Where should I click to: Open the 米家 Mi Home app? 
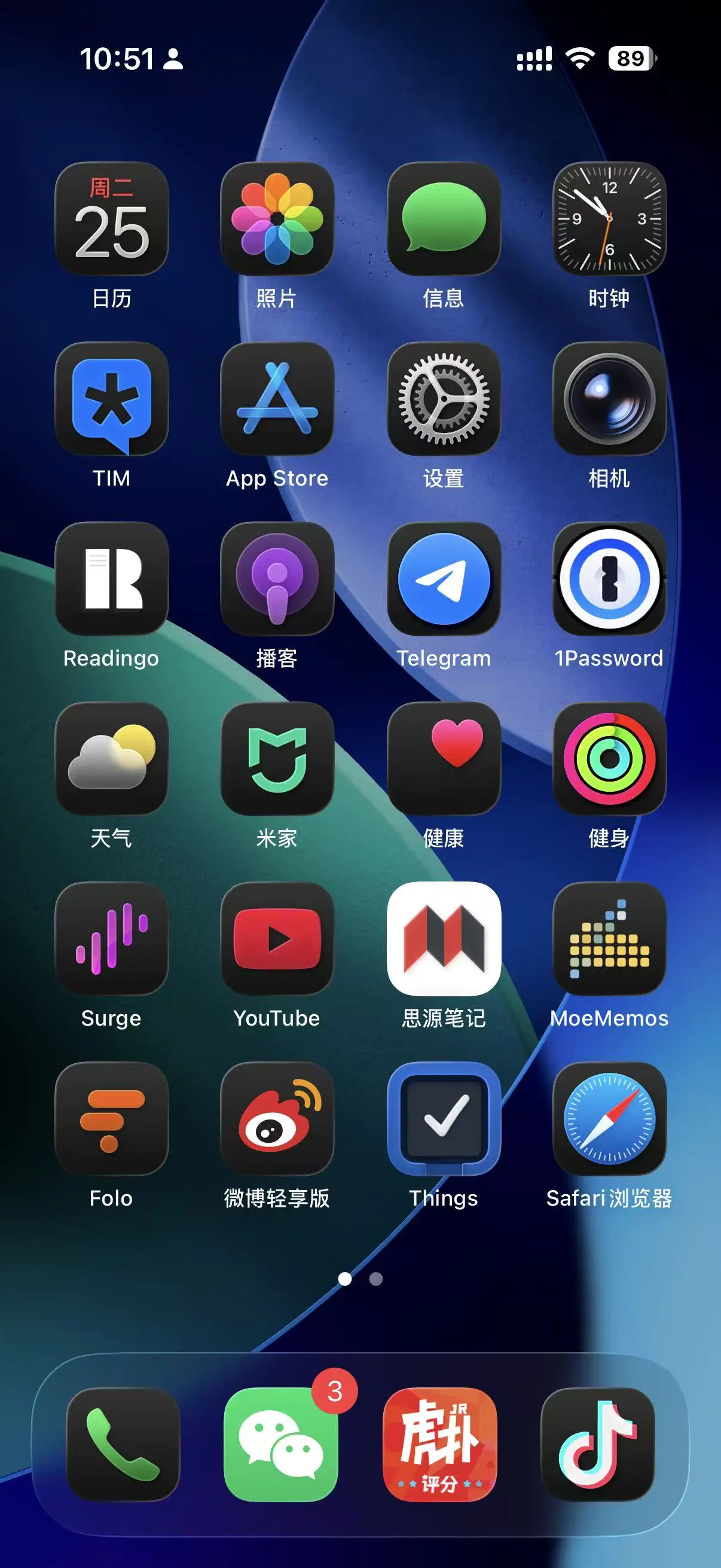click(277, 759)
